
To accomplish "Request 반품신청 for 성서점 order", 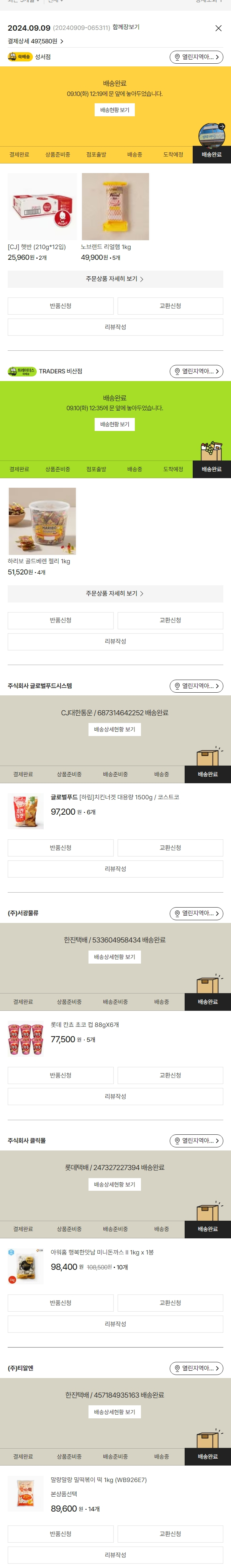I will pyautogui.click(x=60, y=306).
